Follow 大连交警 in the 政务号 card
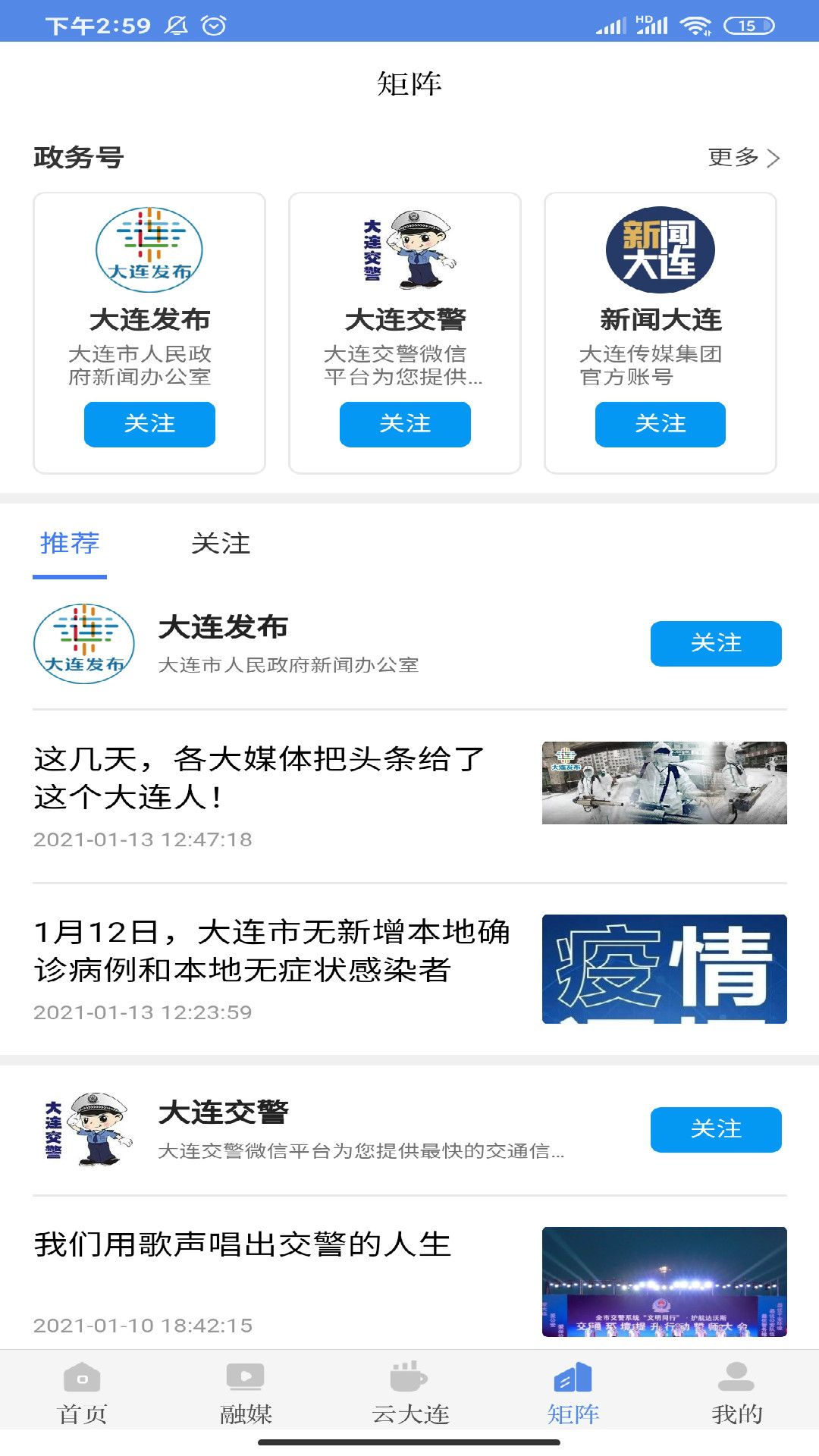This screenshot has width=819, height=1456. click(x=404, y=425)
